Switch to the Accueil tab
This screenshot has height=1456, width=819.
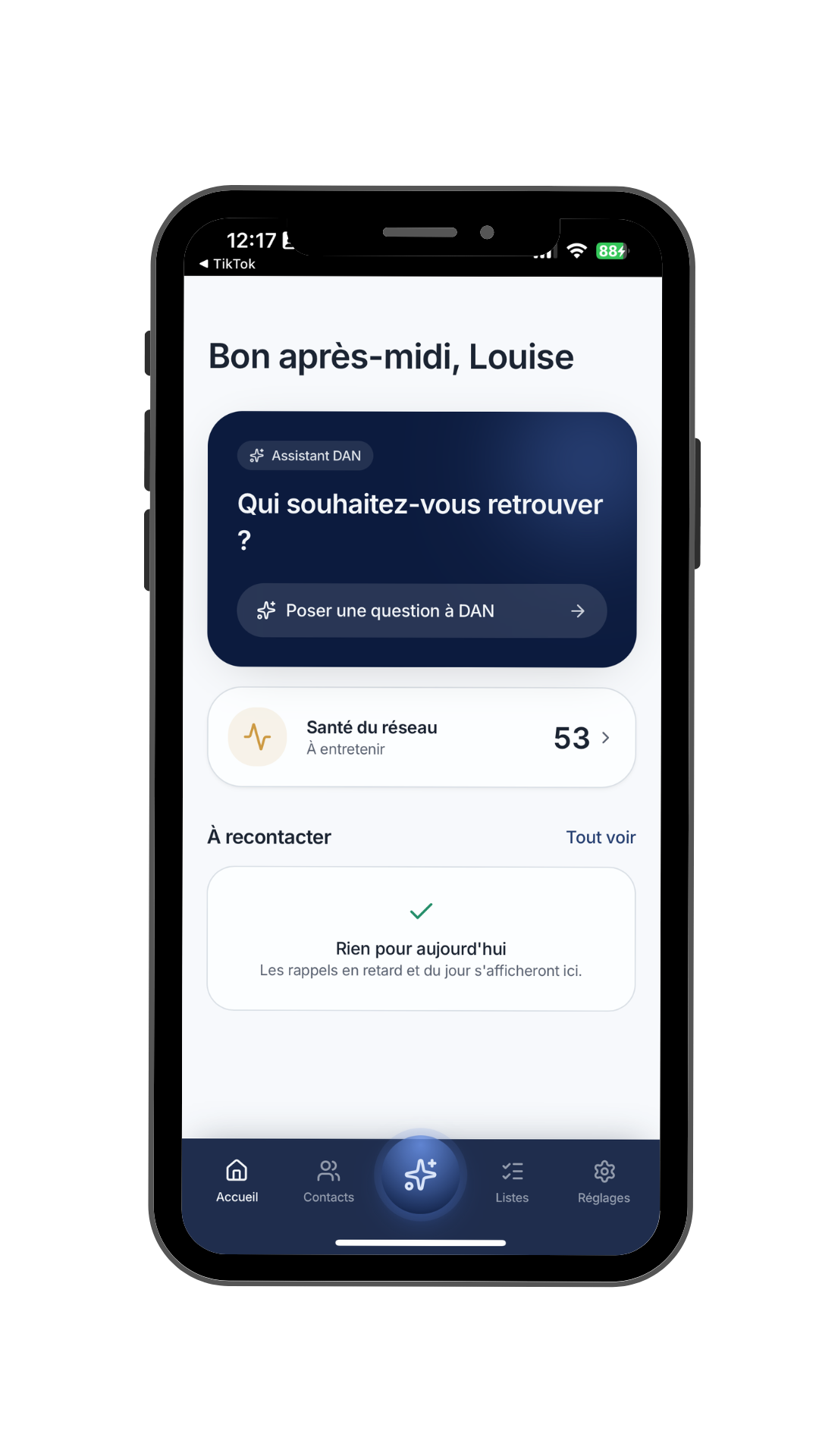[237, 1181]
